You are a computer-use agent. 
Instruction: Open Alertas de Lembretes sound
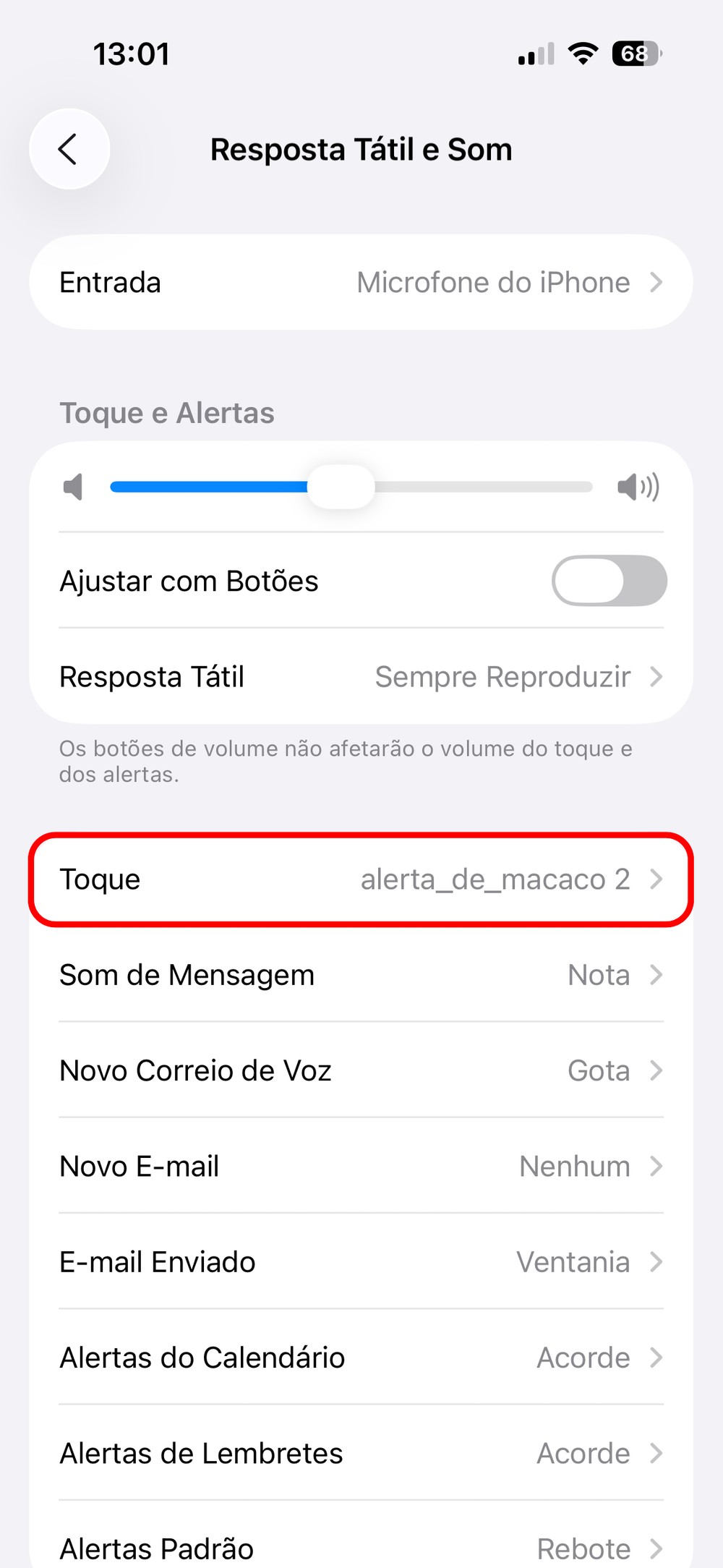tap(361, 1453)
